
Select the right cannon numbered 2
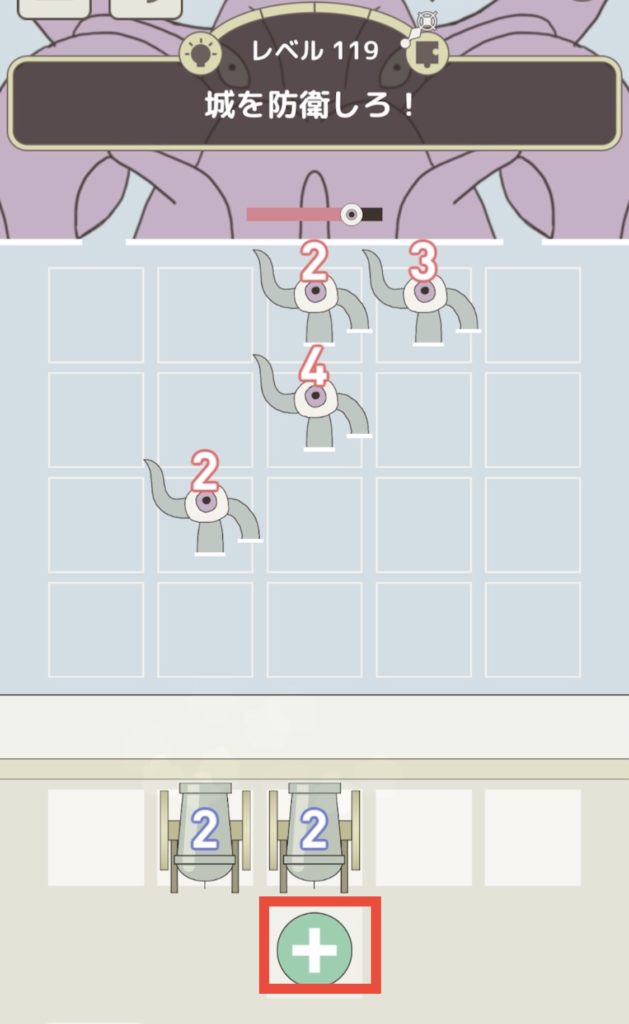(314, 834)
